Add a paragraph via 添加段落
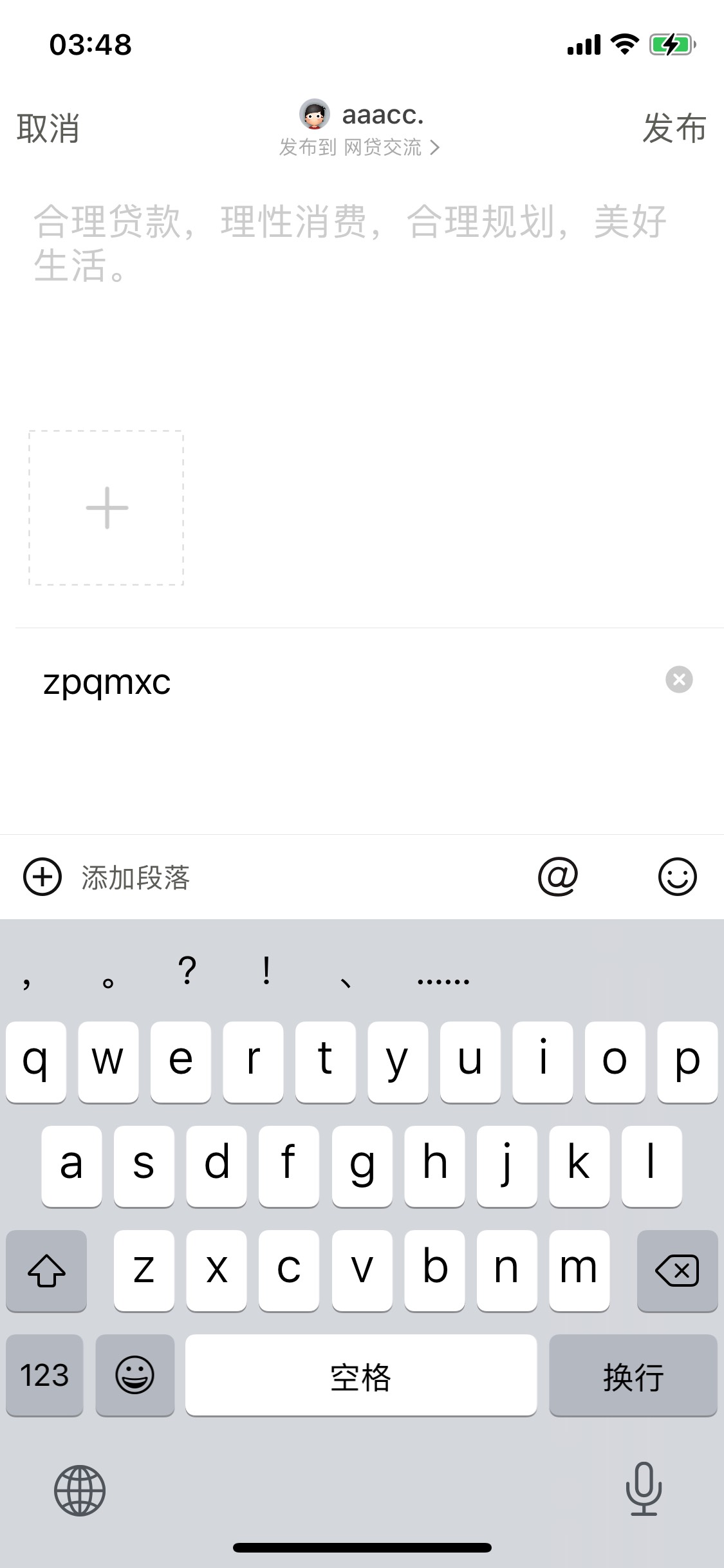The width and height of the screenshot is (724, 1568). (x=107, y=877)
